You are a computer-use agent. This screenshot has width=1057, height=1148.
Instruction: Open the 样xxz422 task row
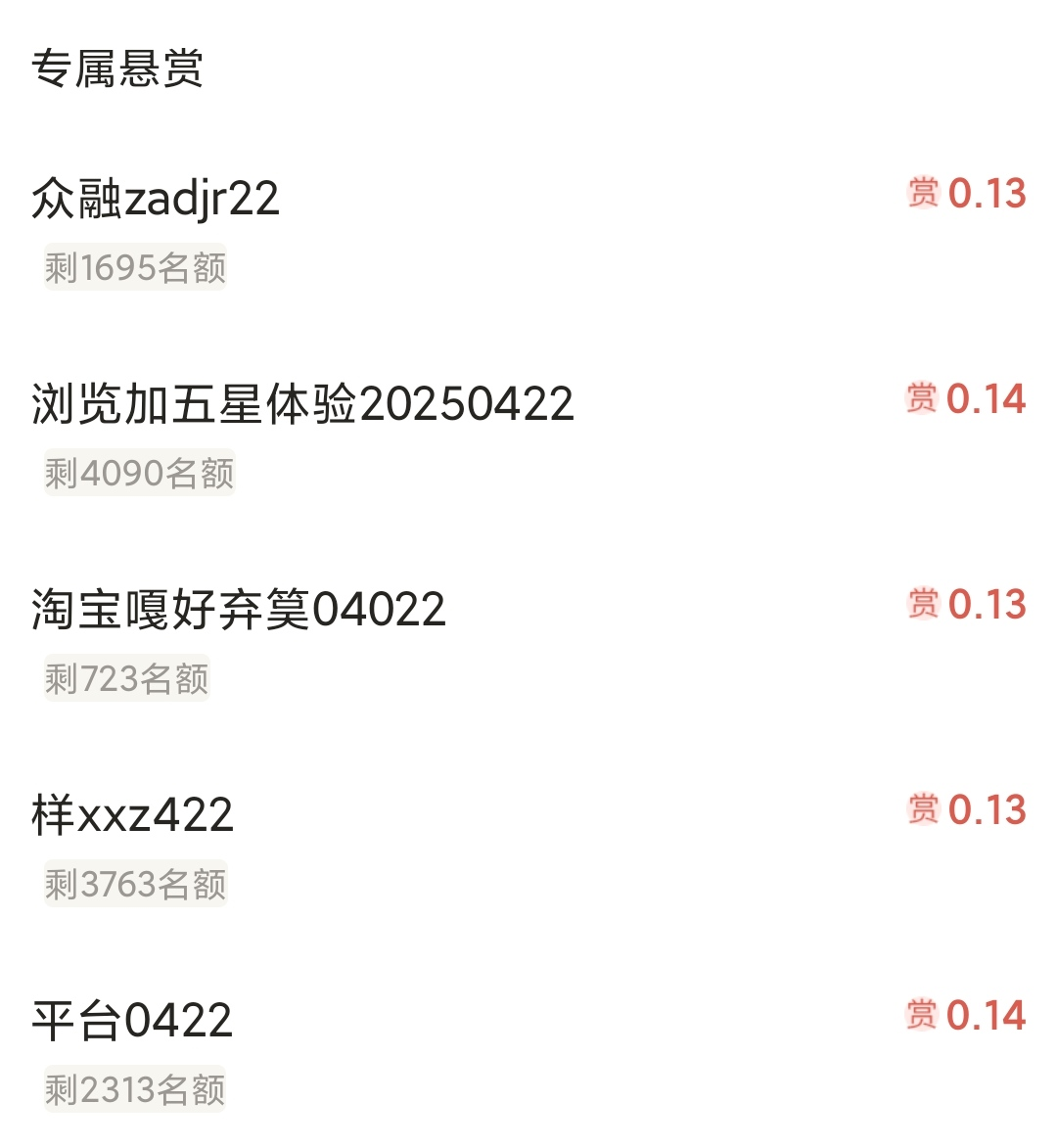pyautogui.click(x=133, y=815)
